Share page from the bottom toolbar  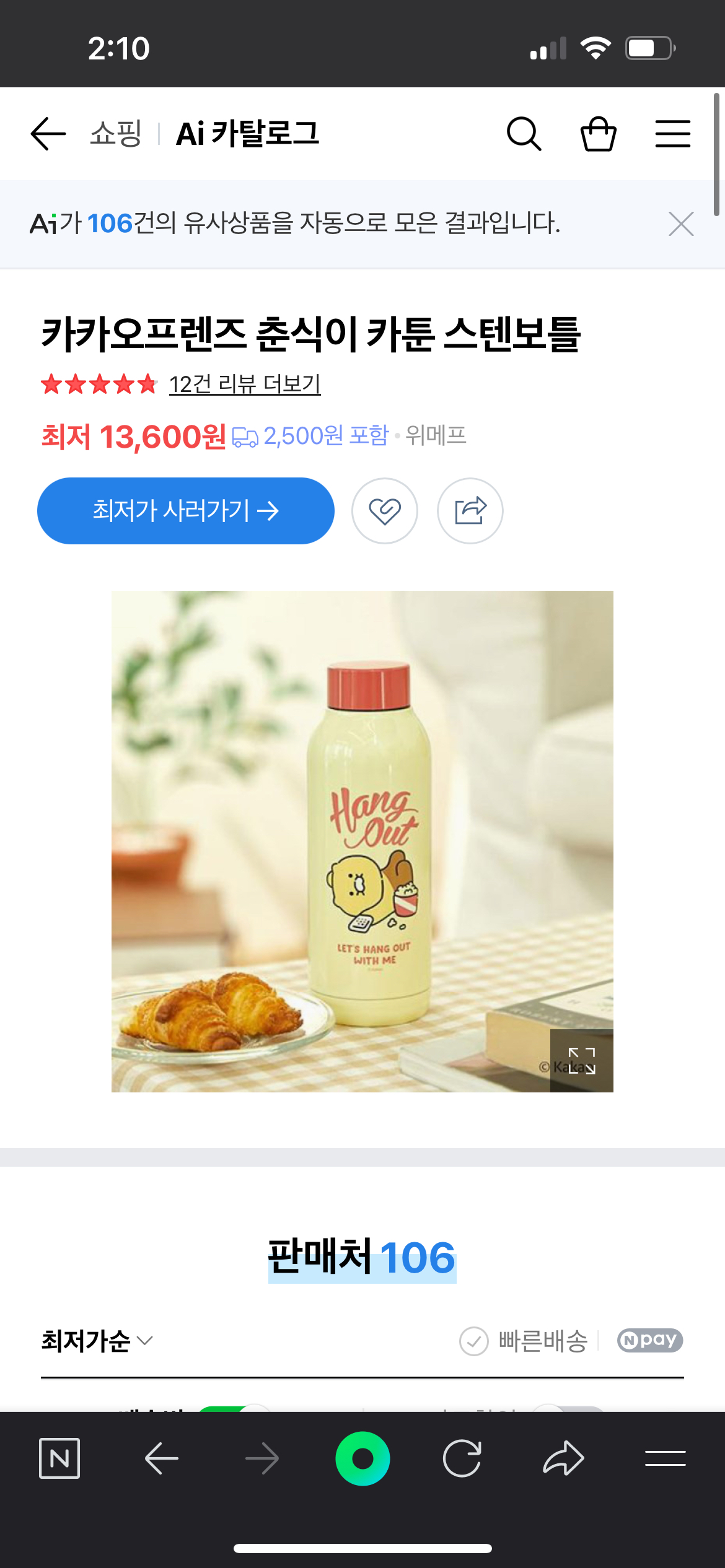click(x=563, y=1458)
